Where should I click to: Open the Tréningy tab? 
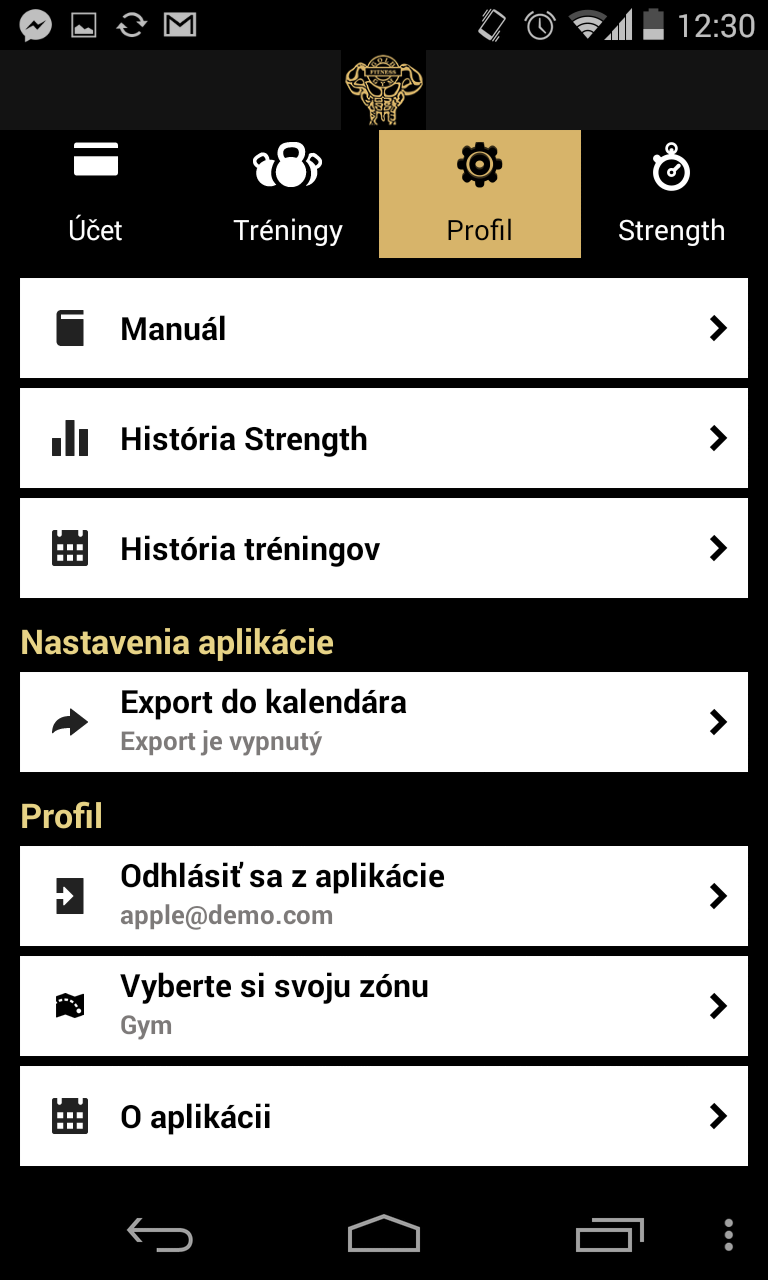(288, 194)
